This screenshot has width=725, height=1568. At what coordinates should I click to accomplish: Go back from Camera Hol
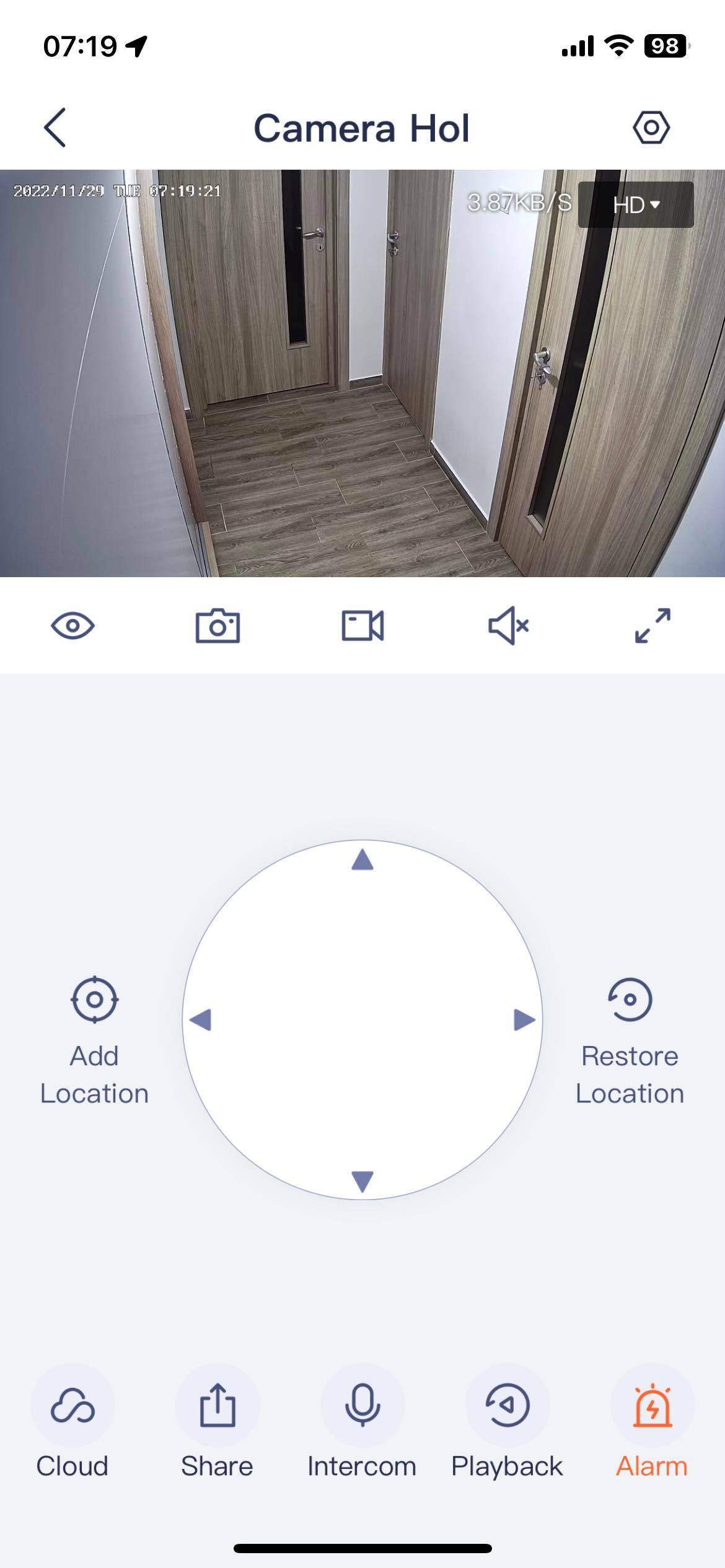pyautogui.click(x=55, y=128)
